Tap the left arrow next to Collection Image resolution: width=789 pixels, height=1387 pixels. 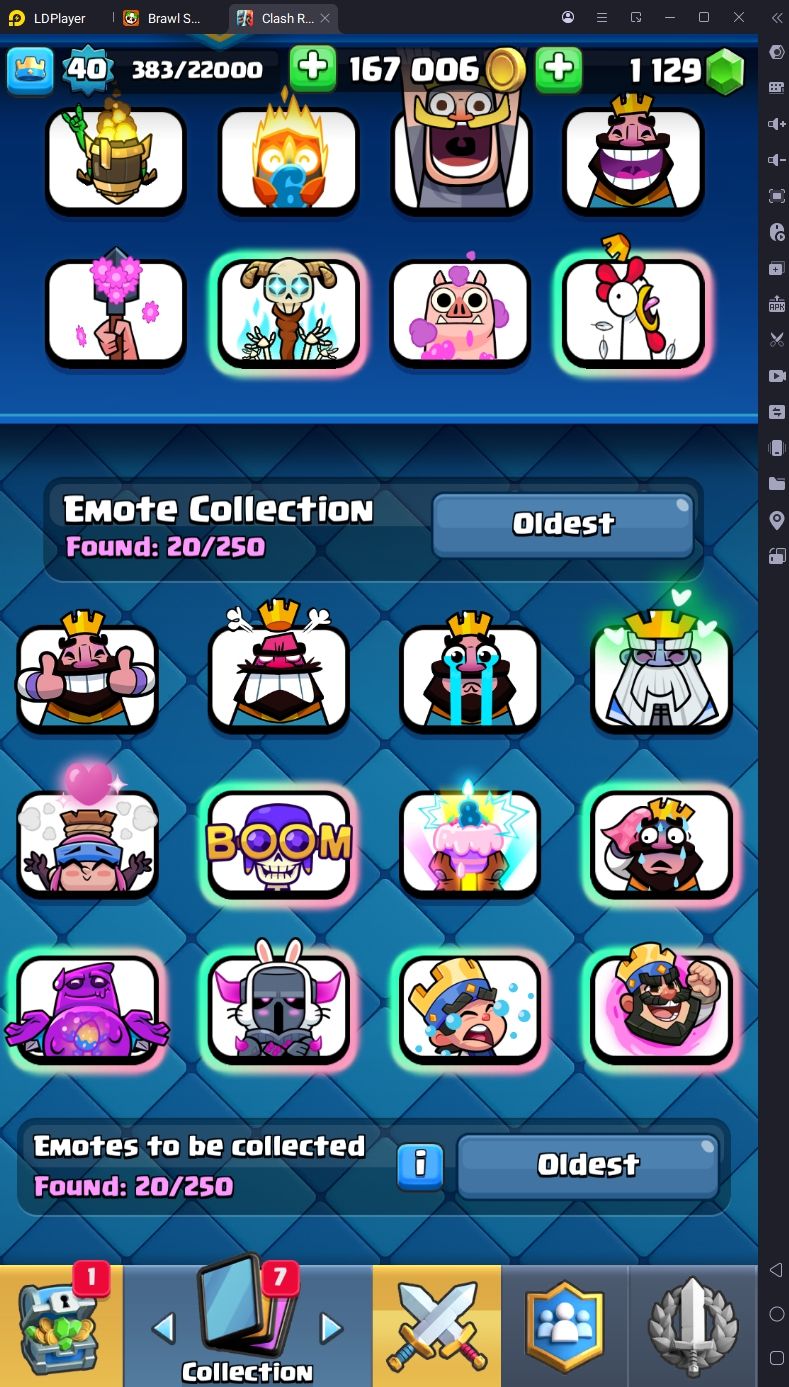coord(163,1328)
